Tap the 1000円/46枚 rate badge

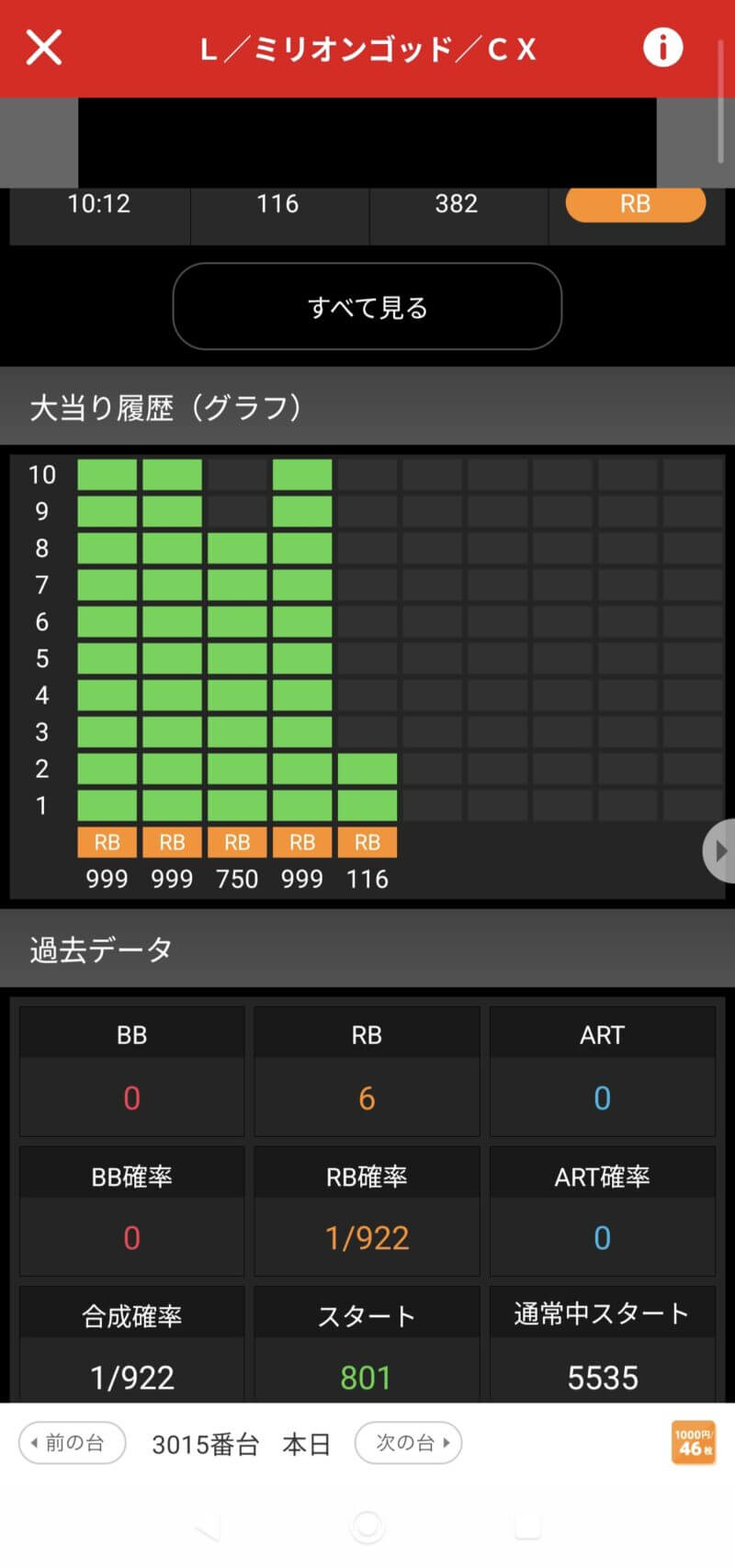pos(693,1442)
